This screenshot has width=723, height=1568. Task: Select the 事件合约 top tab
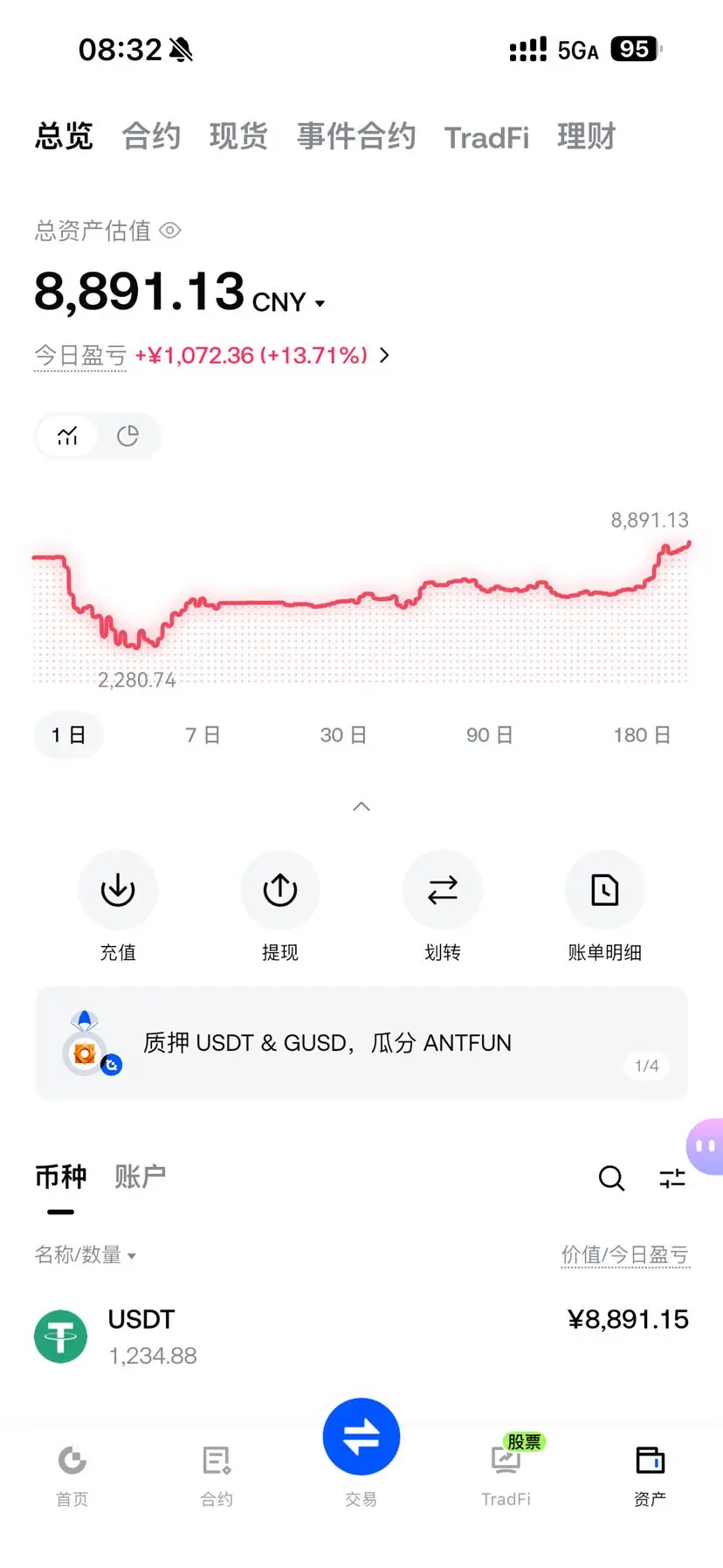point(356,136)
